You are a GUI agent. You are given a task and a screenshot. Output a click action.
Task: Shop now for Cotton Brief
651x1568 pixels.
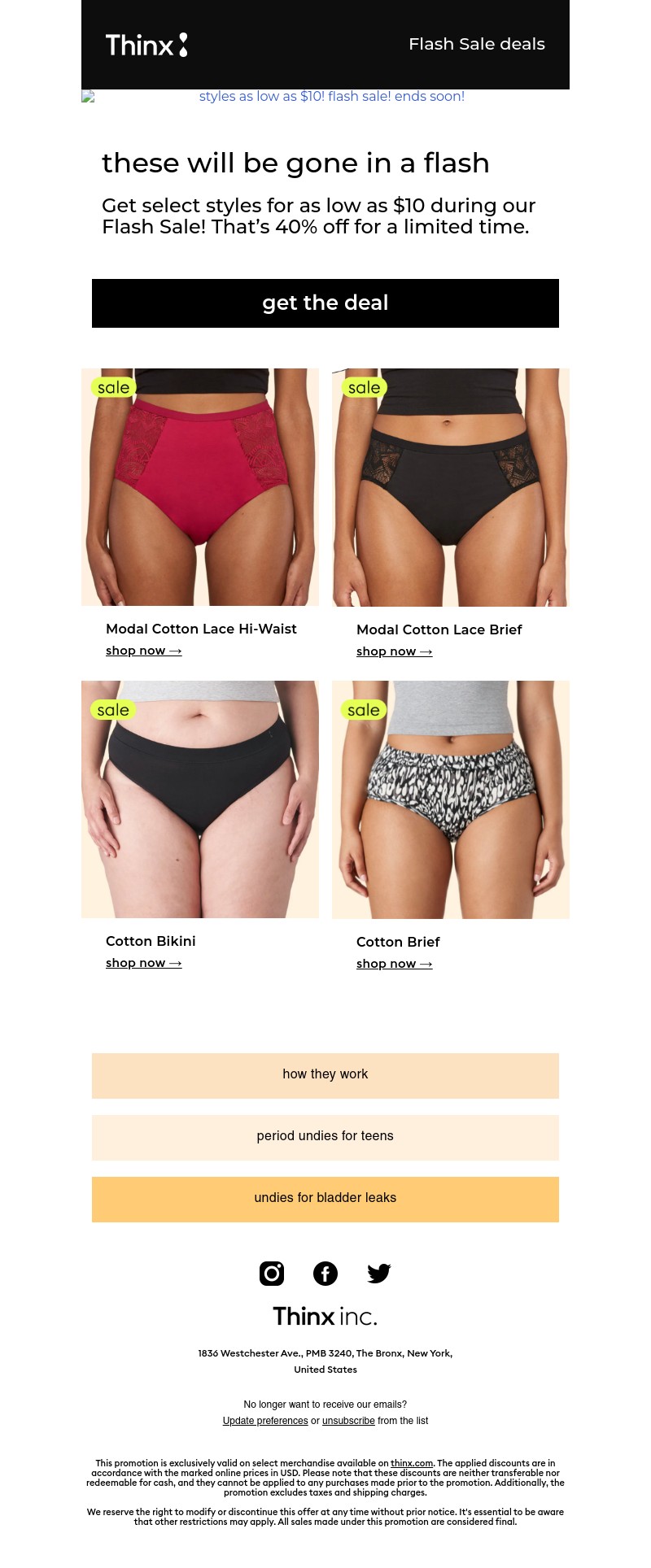pos(394,964)
